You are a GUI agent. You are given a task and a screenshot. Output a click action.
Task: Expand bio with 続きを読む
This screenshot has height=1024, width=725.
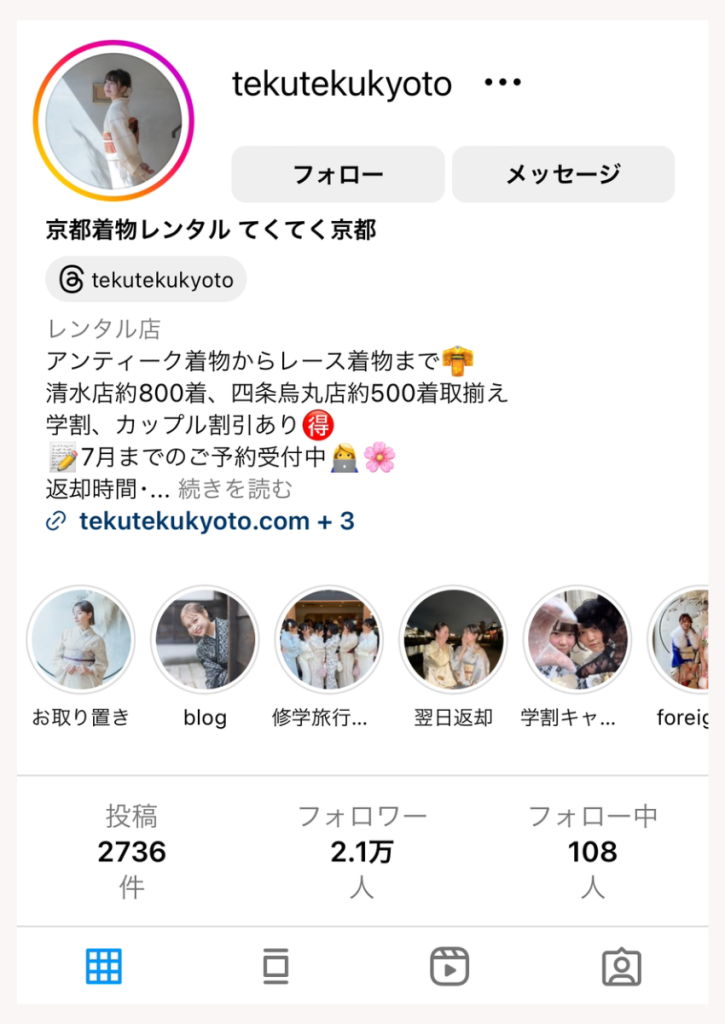point(235,490)
